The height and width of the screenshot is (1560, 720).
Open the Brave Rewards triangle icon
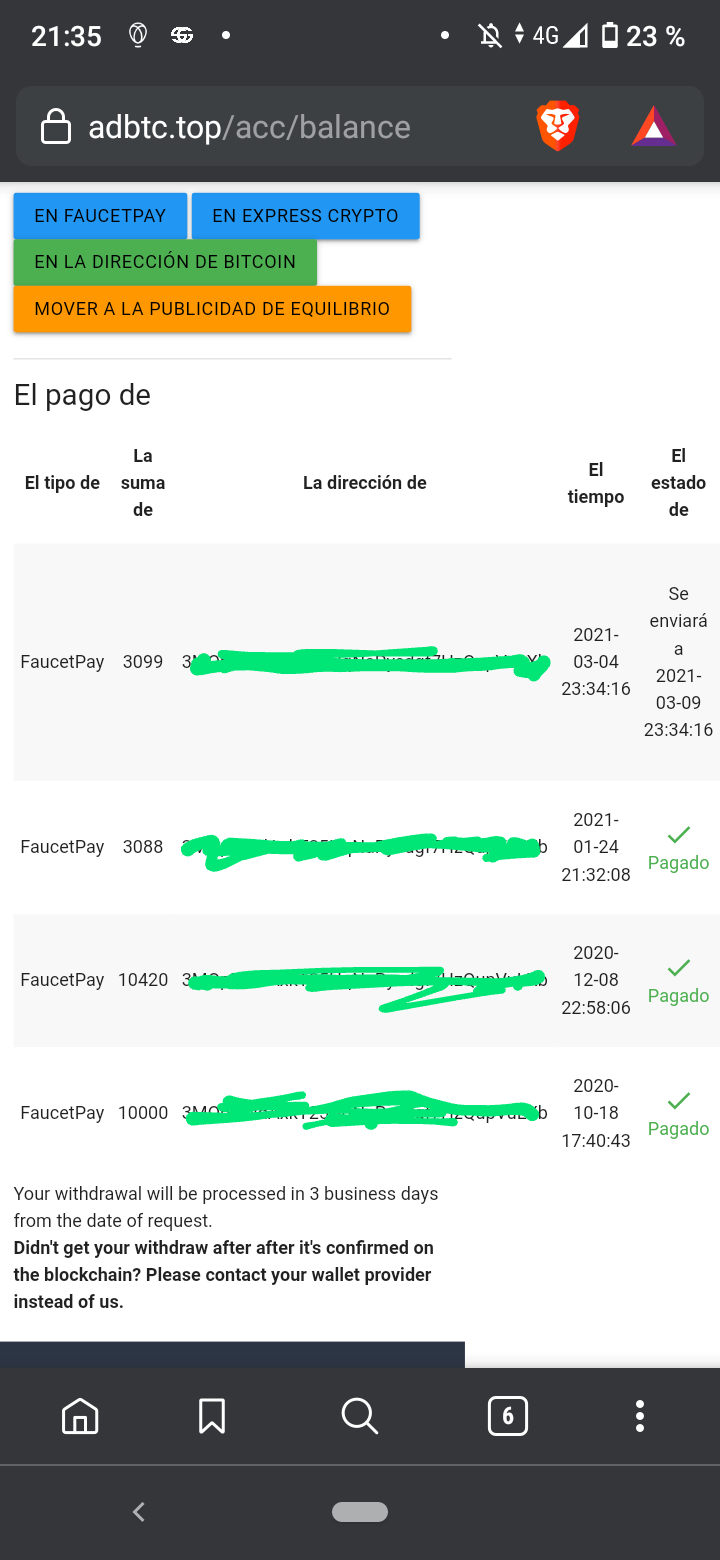point(653,128)
